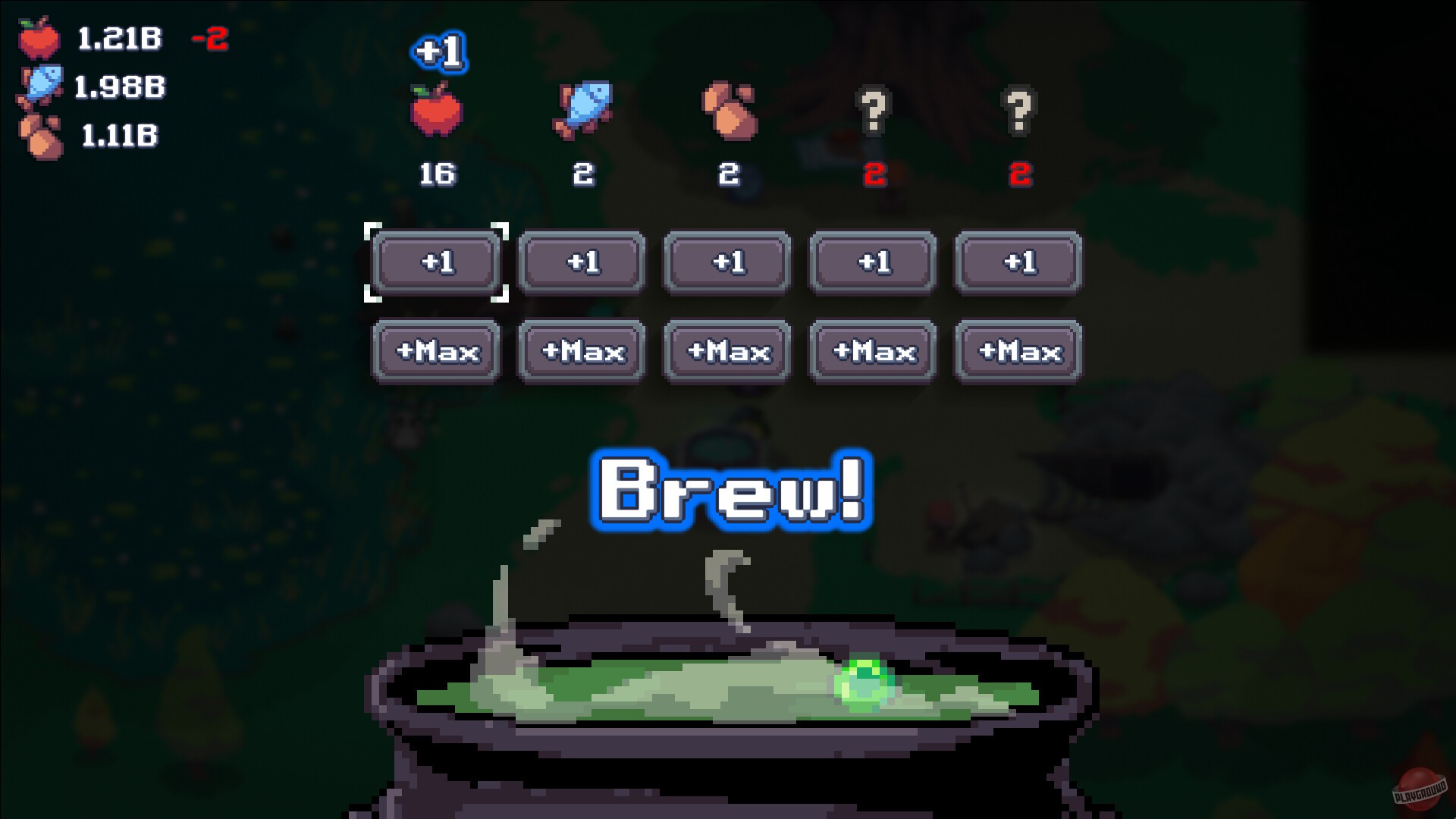Tap +1 under first unknown ingredient

[873, 262]
